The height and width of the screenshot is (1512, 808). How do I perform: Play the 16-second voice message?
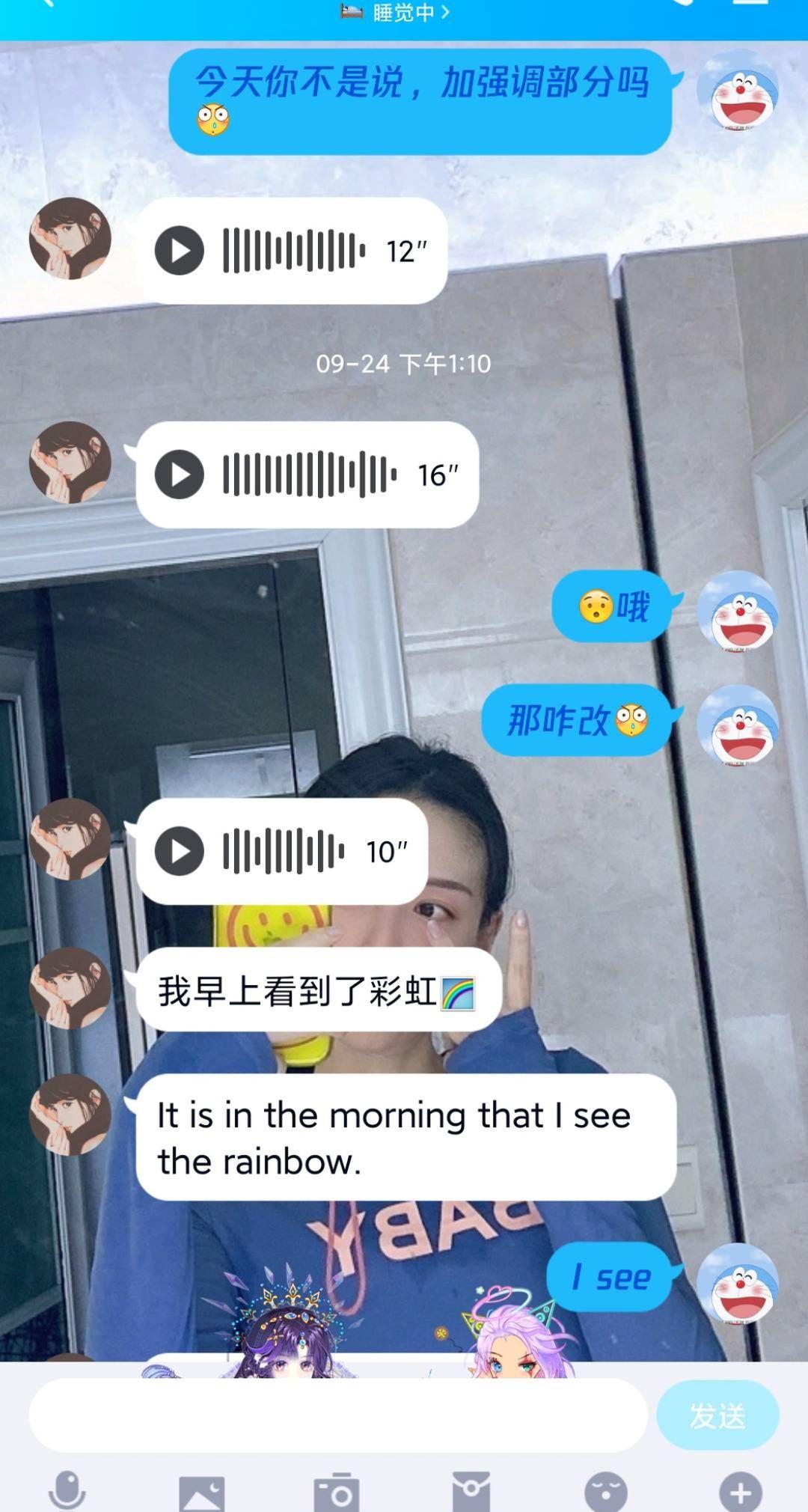coord(180,474)
